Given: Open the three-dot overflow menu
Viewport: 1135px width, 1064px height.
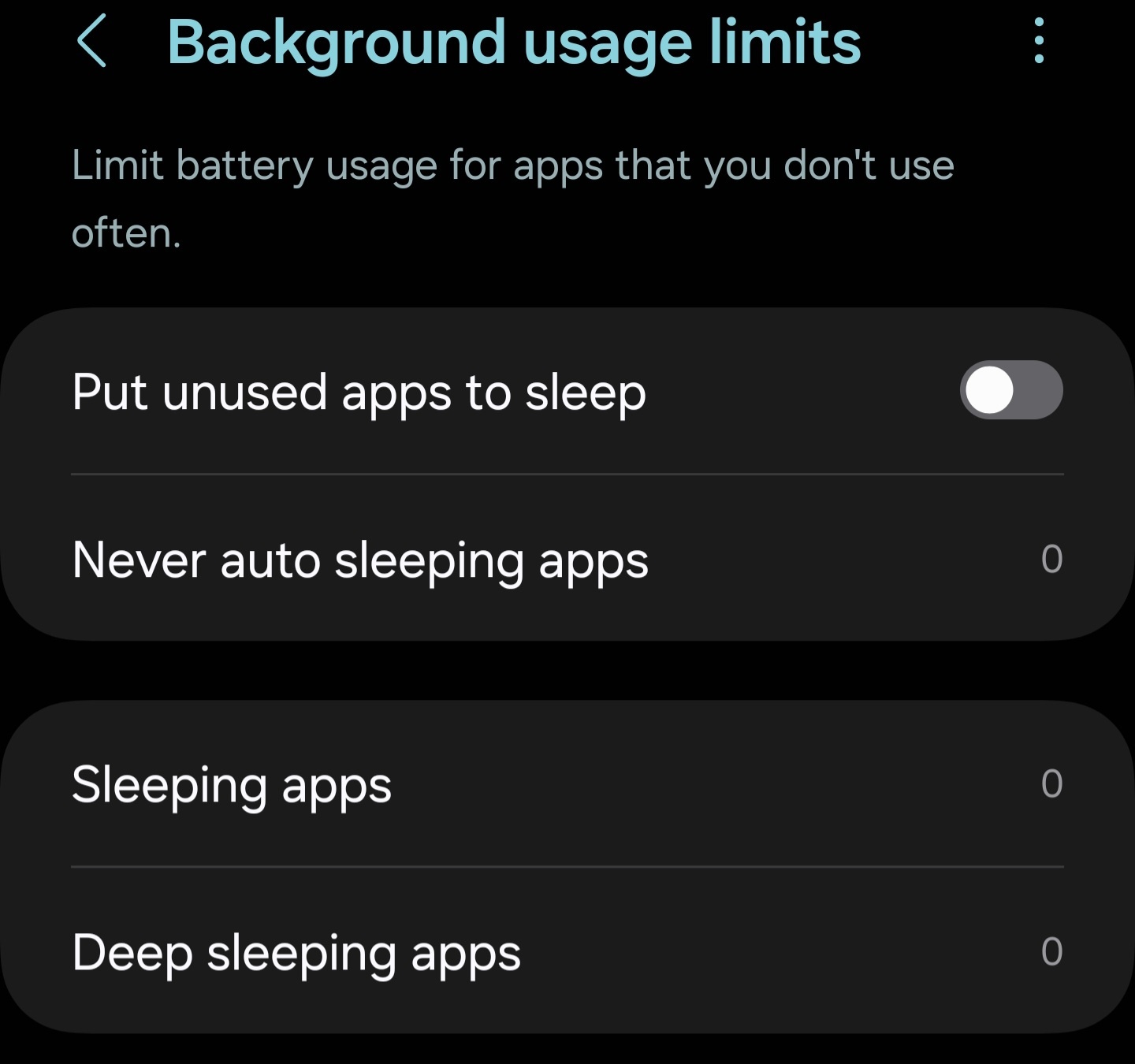Looking at the screenshot, I should [x=1039, y=41].
